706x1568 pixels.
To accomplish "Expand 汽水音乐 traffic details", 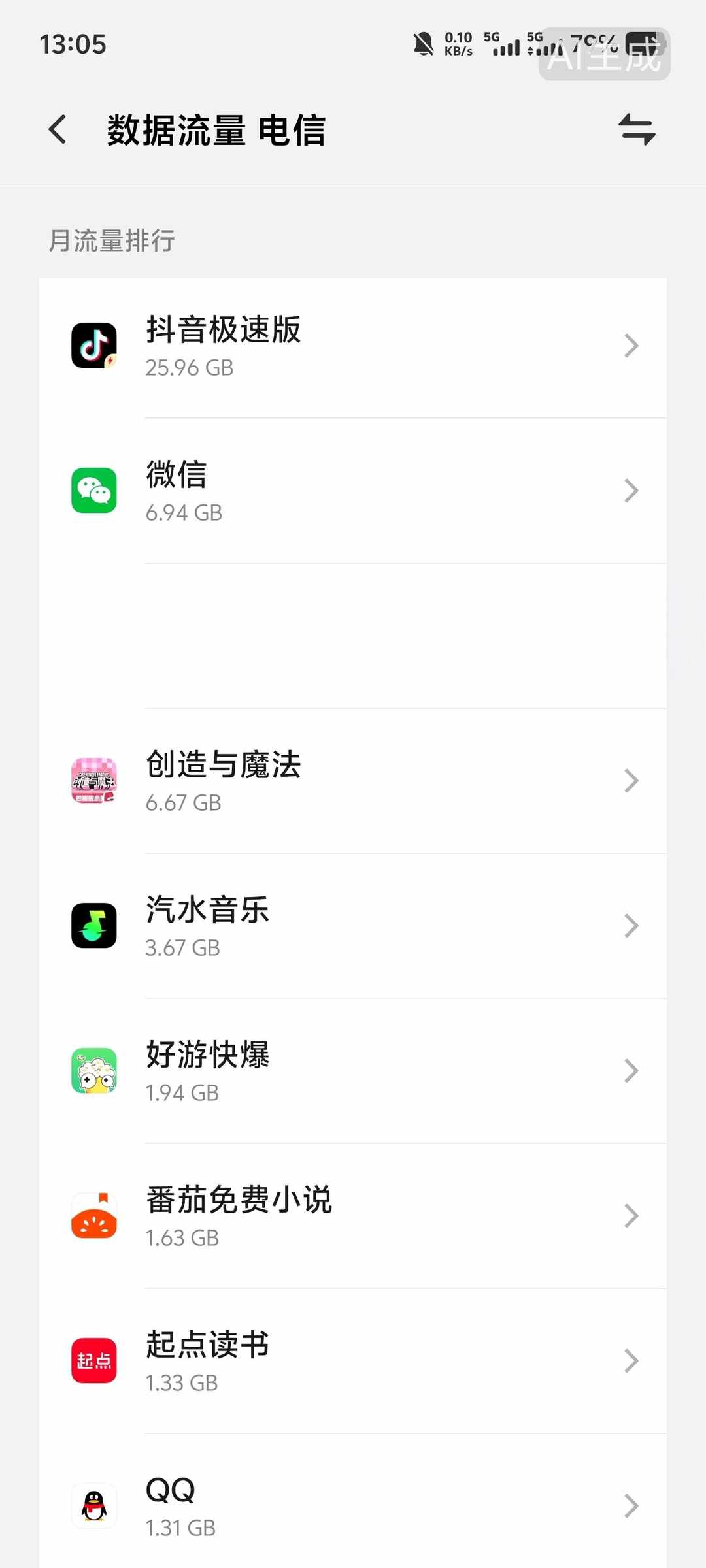I will tap(631, 926).
